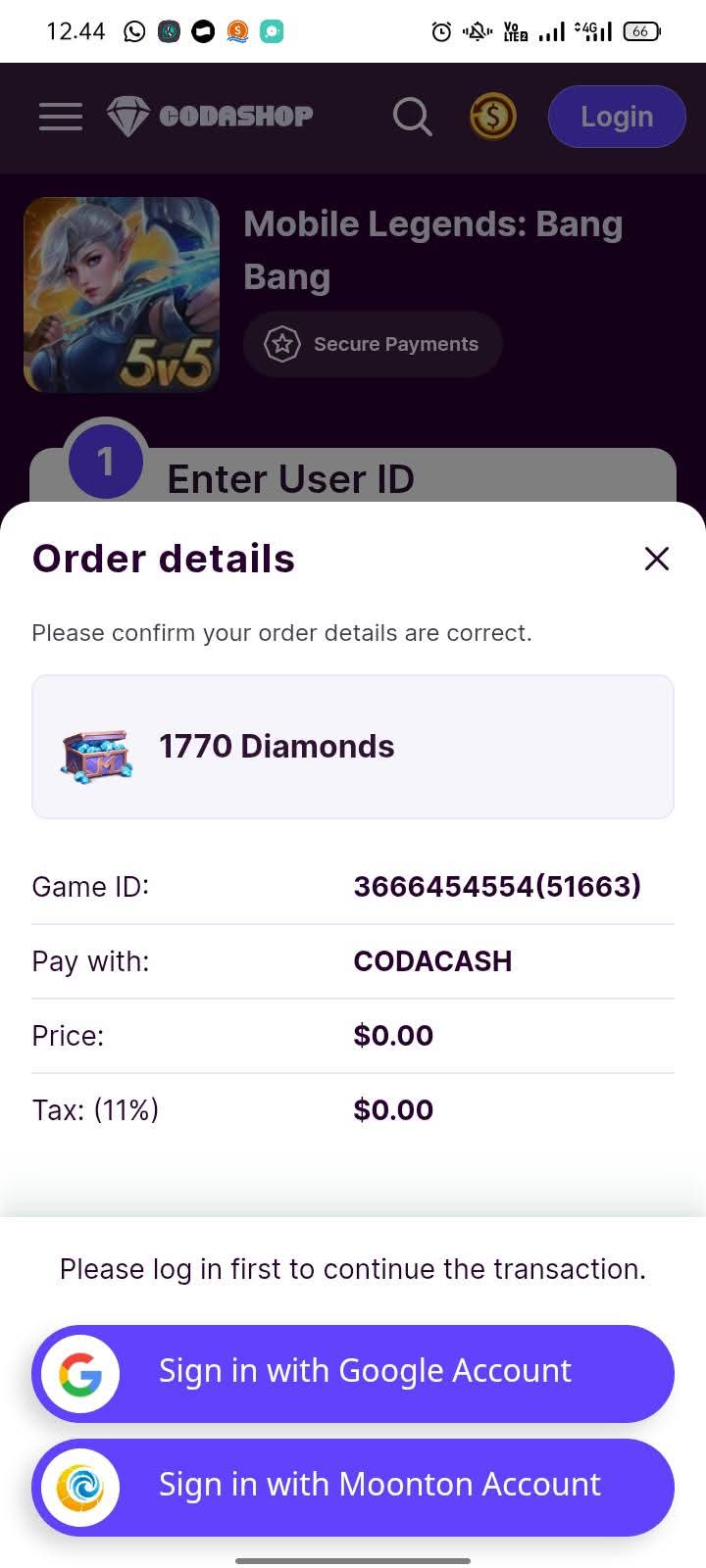Viewport: 706px width, 1568px height.
Task: Sign in with Google Account
Action: pyautogui.click(x=353, y=1373)
